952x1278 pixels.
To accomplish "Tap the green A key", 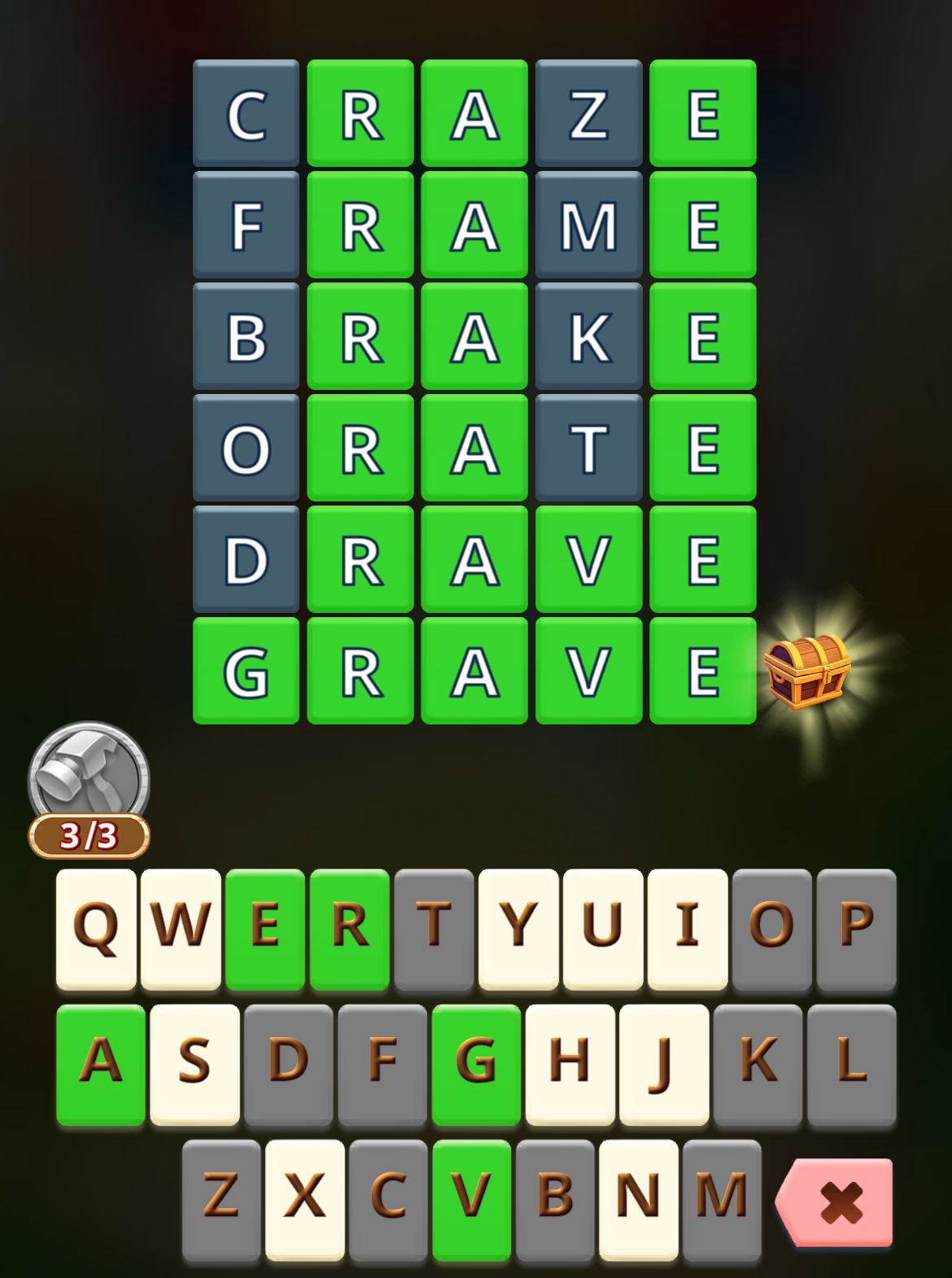I will (100, 1063).
